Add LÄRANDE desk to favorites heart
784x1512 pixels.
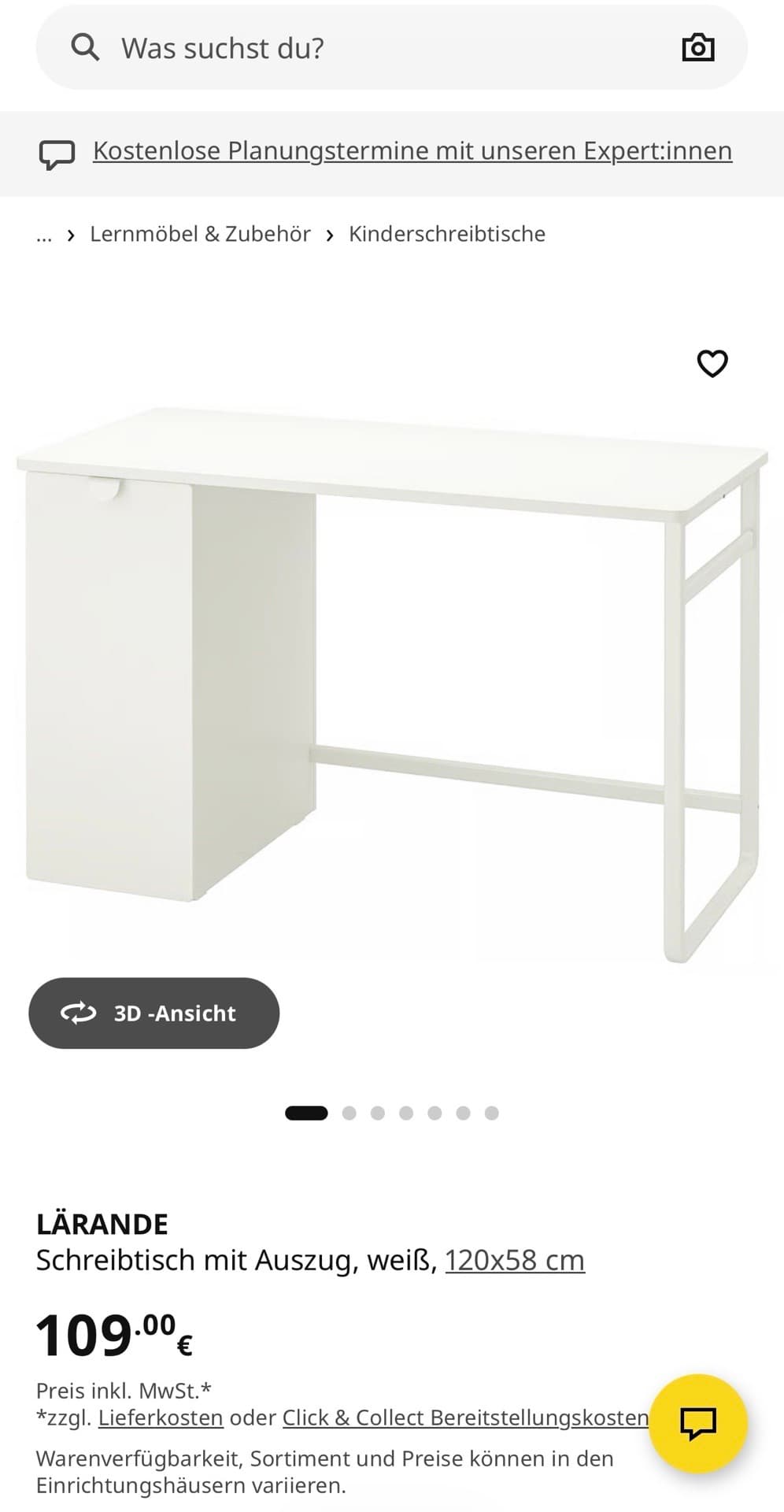pyautogui.click(x=712, y=363)
